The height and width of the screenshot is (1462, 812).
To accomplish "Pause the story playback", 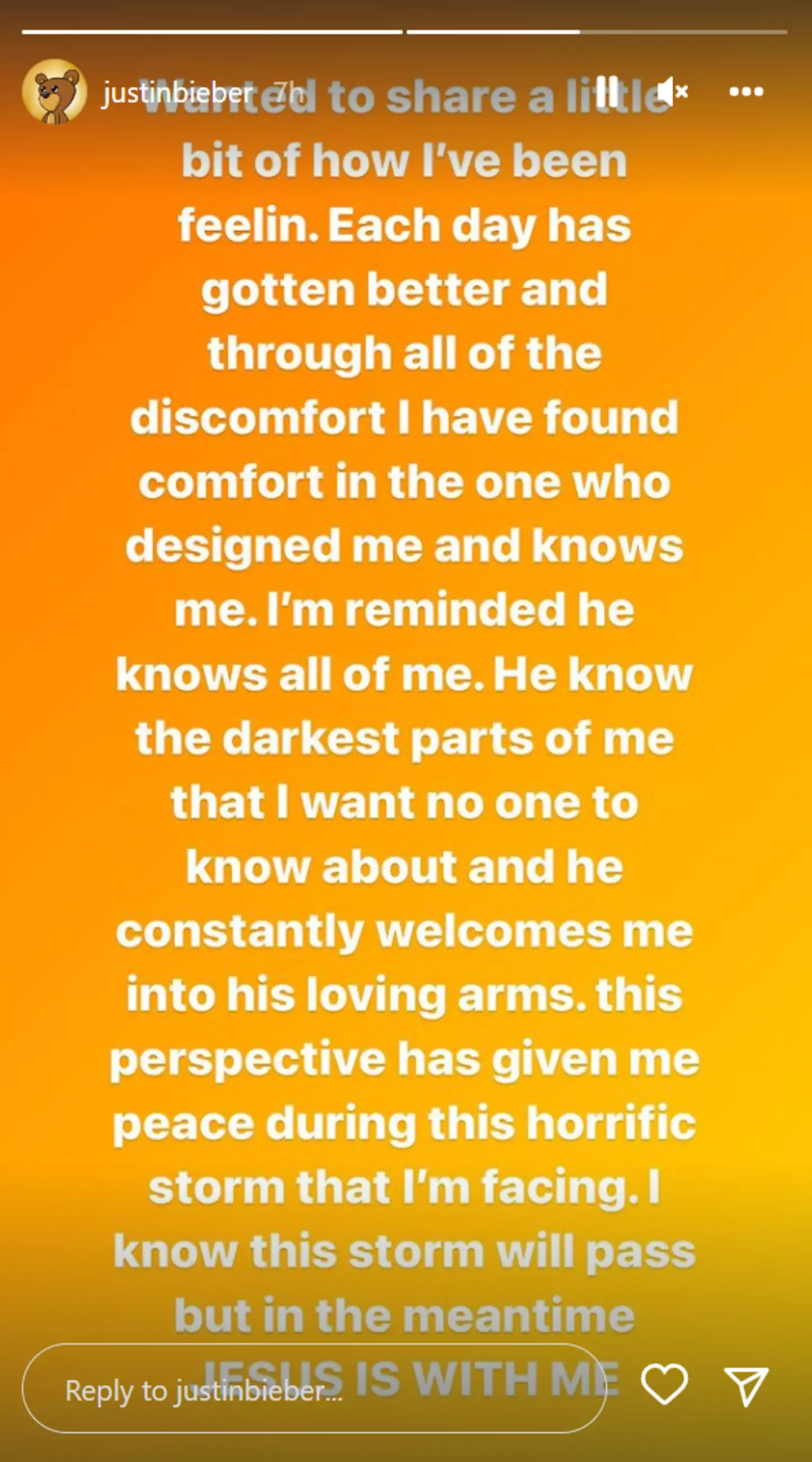I will point(607,91).
